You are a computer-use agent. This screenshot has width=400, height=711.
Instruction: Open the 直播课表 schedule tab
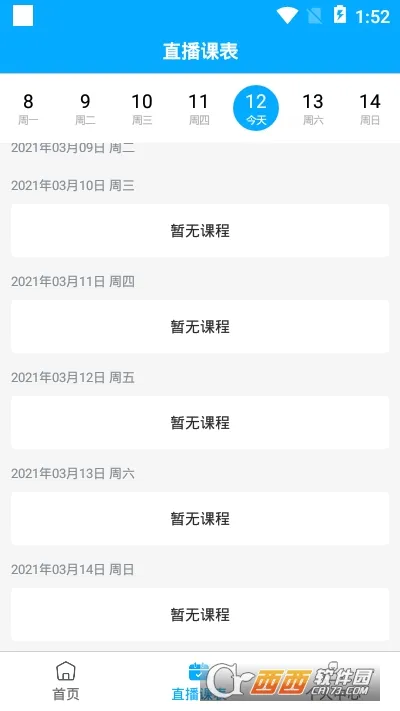click(200, 681)
